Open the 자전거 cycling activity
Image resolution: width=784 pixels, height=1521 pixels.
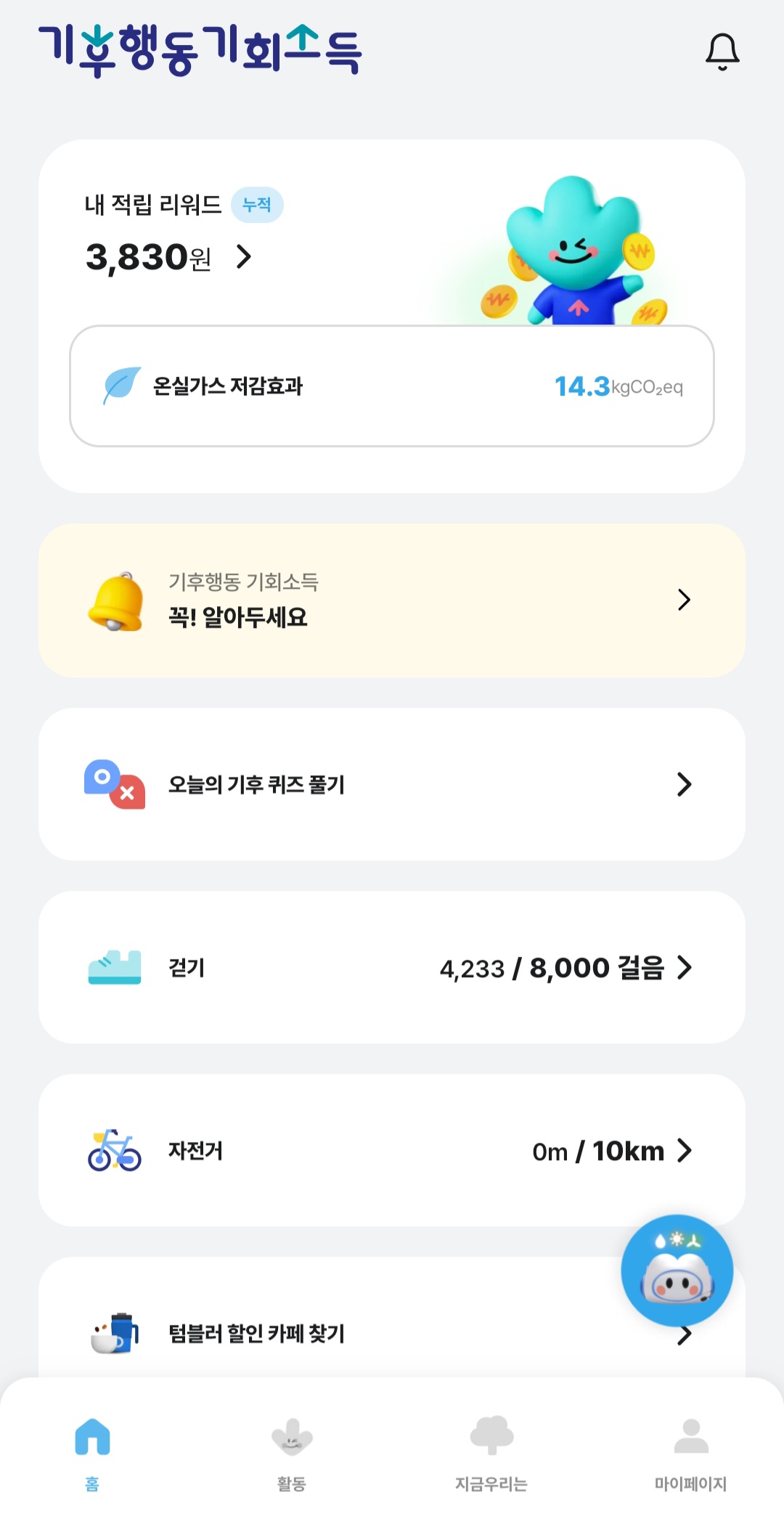(x=392, y=1151)
